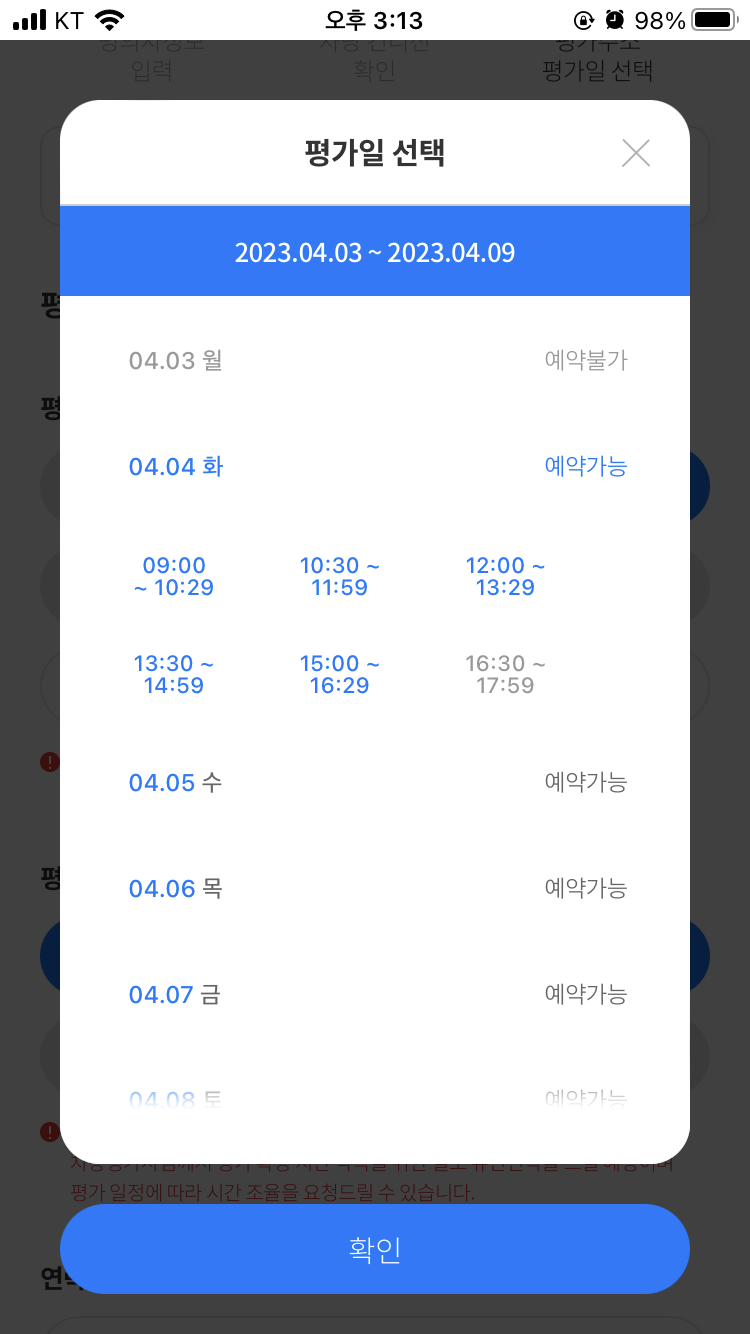Expand the 04.05 수 date row

(x=375, y=782)
